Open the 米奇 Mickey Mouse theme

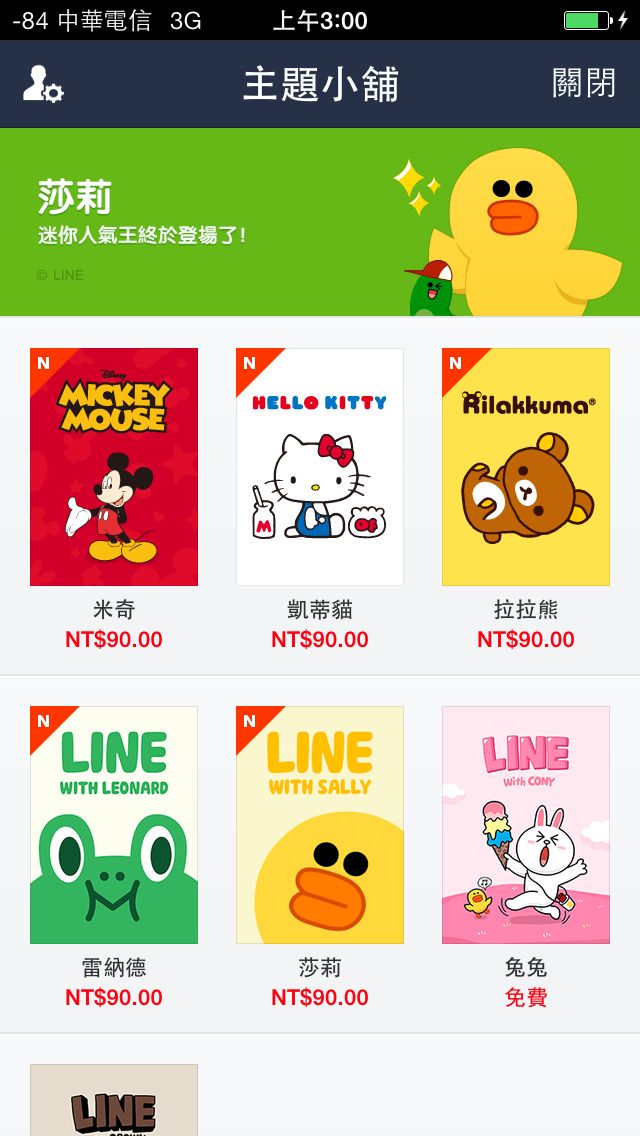coord(114,467)
